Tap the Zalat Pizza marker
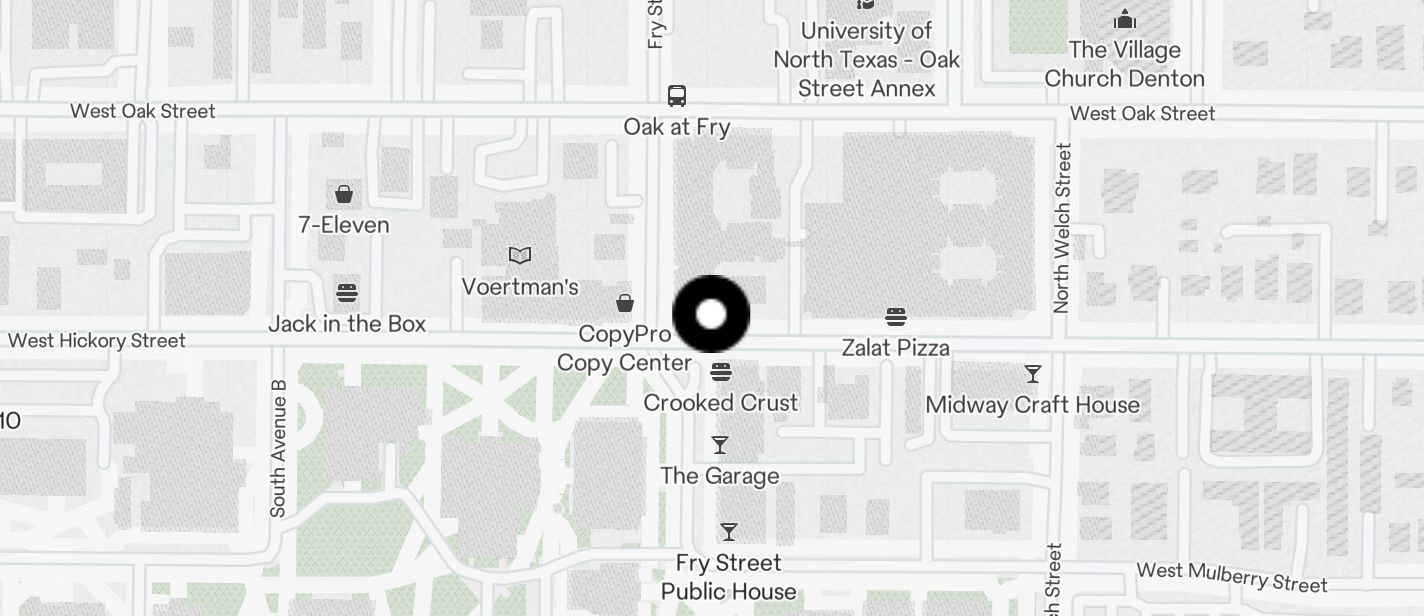1424x616 pixels. tap(896, 318)
